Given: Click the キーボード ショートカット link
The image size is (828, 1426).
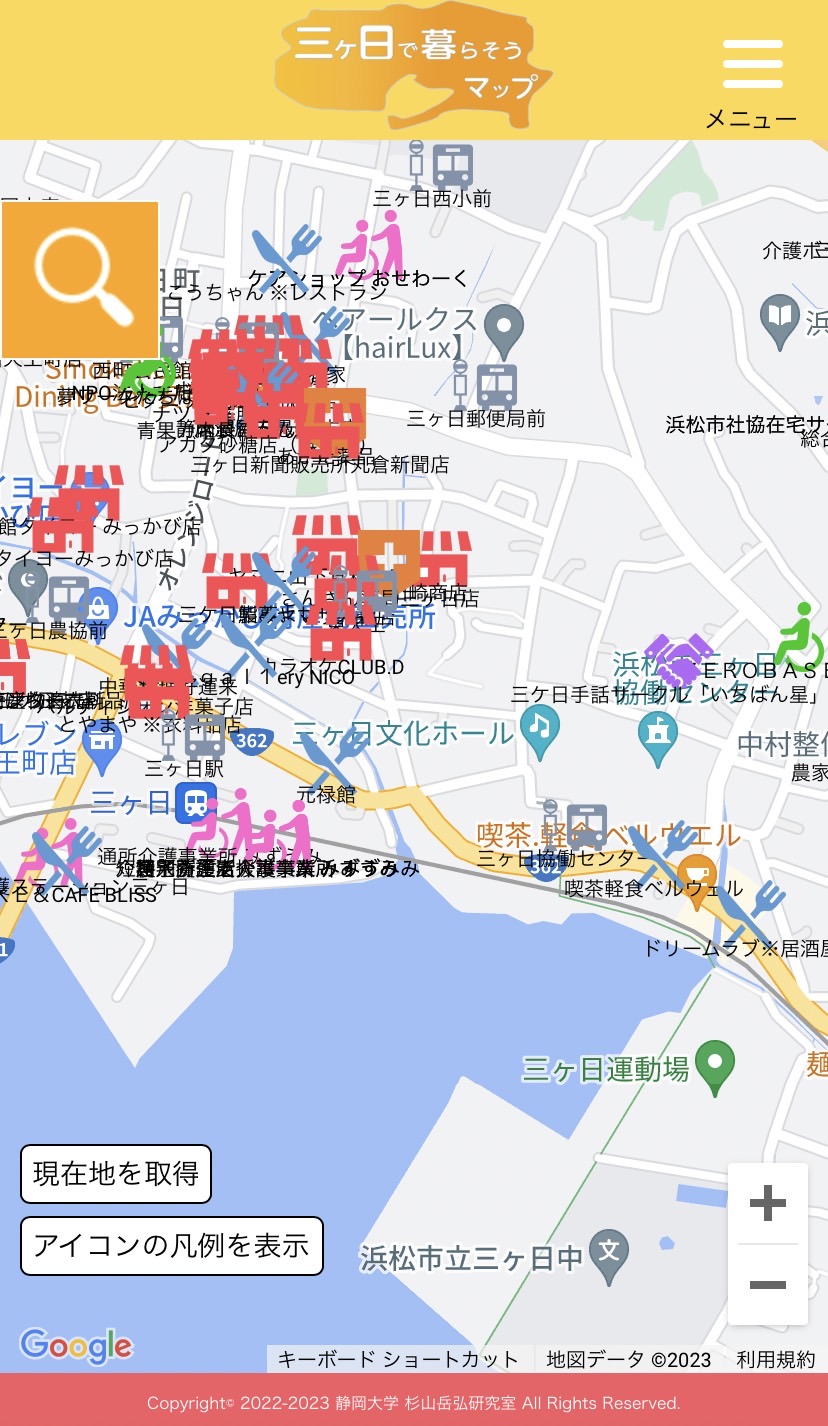Looking at the screenshot, I should pos(399,1358).
